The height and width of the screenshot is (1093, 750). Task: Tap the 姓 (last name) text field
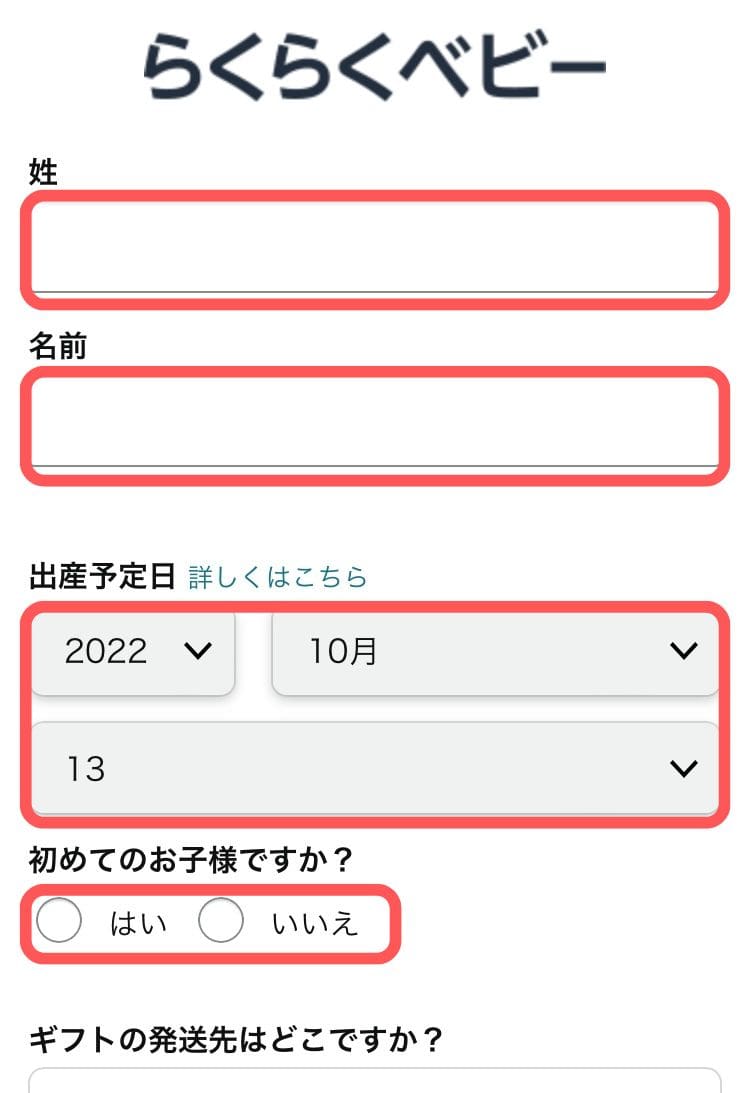pos(374,248)
